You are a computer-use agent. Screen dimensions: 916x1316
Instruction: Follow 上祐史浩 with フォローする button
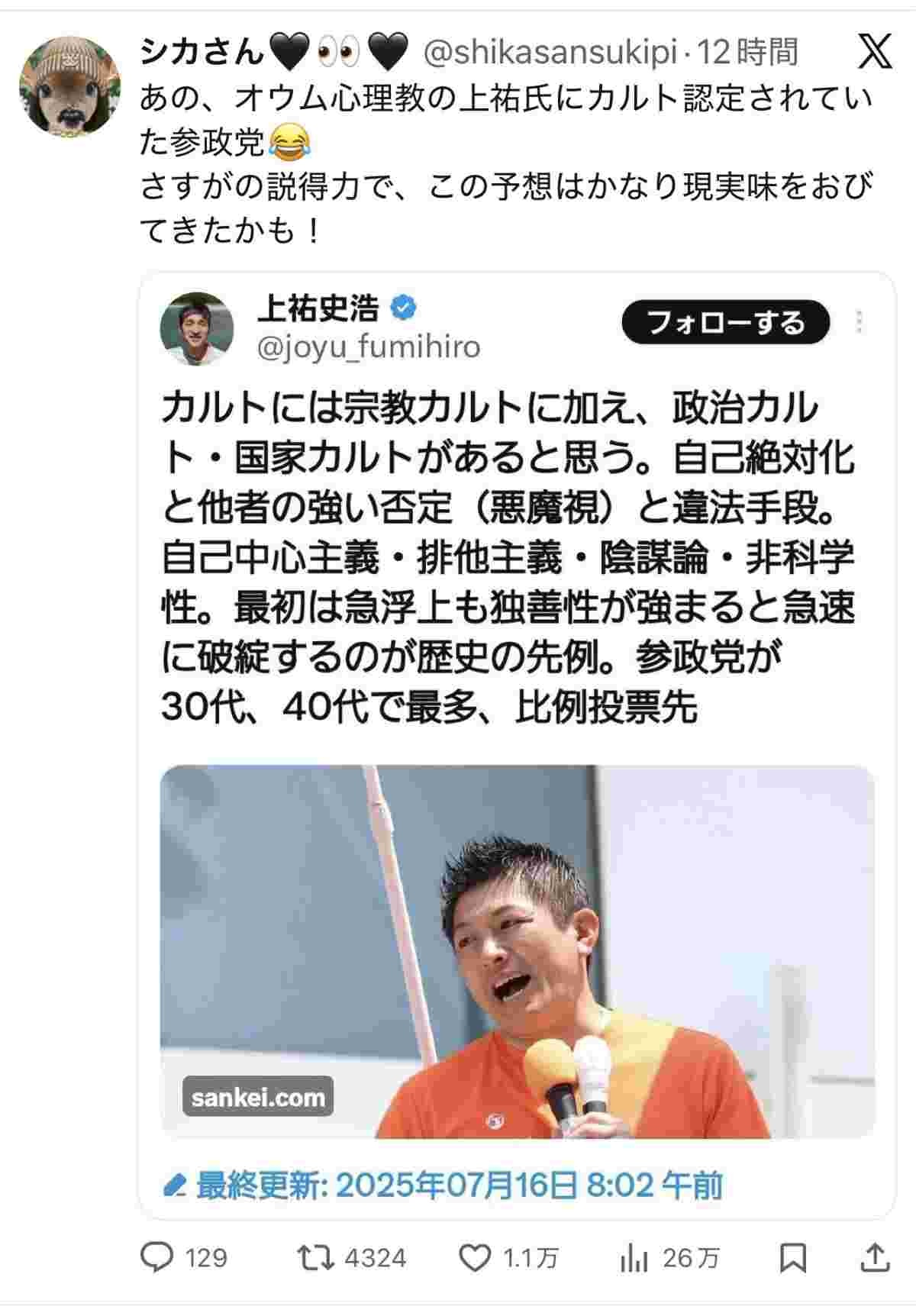tap(725, 323)
